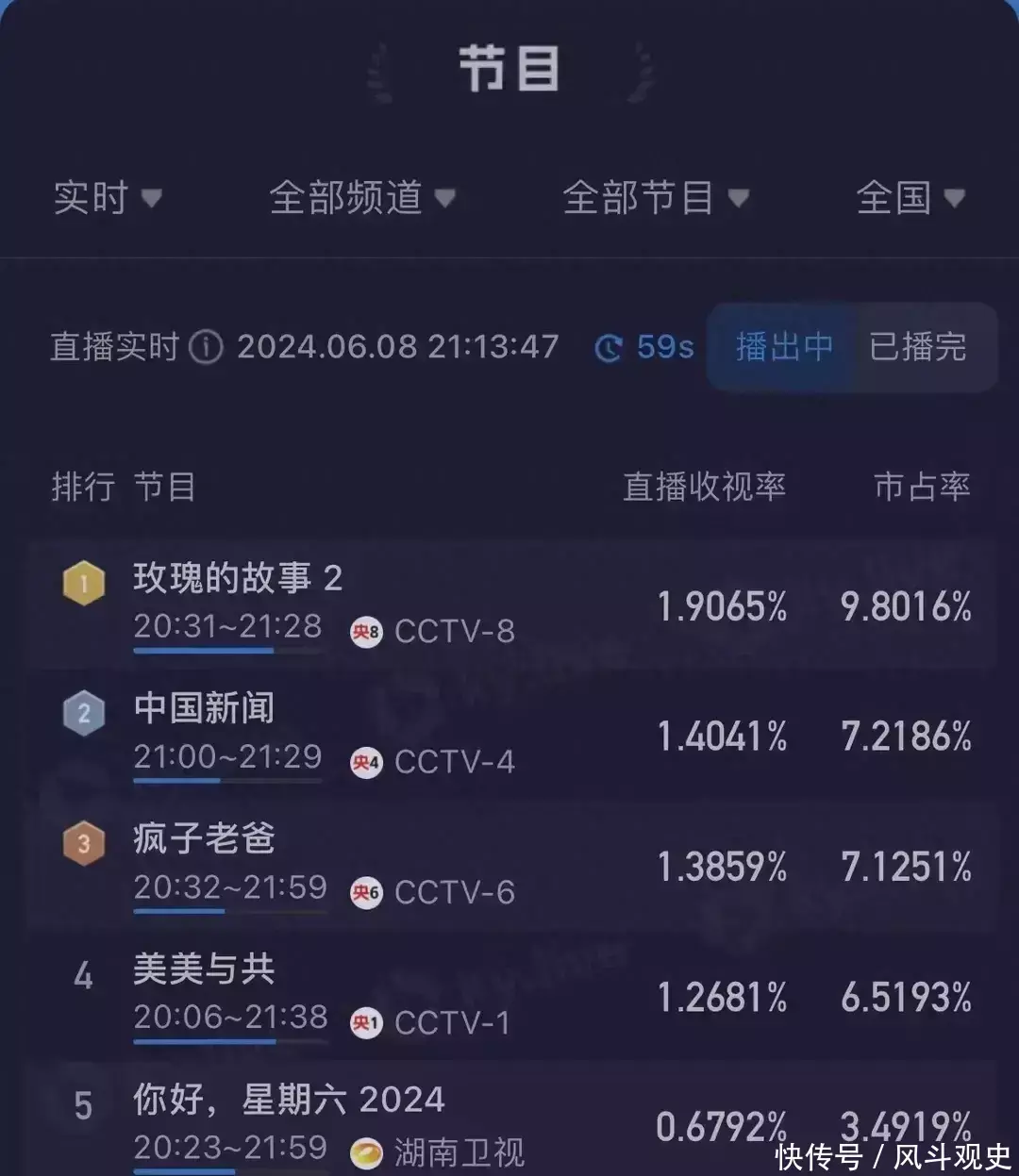Choose a region via 全国 dropdown
The height and width of the screenshot is (1176, 1019).
(910, 198)
